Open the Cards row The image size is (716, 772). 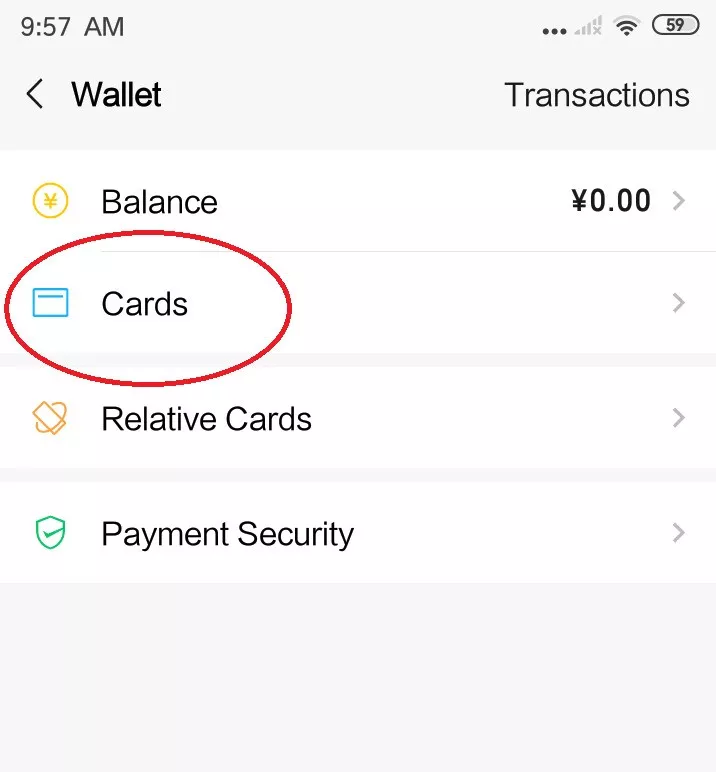click(x=358, y=303)
